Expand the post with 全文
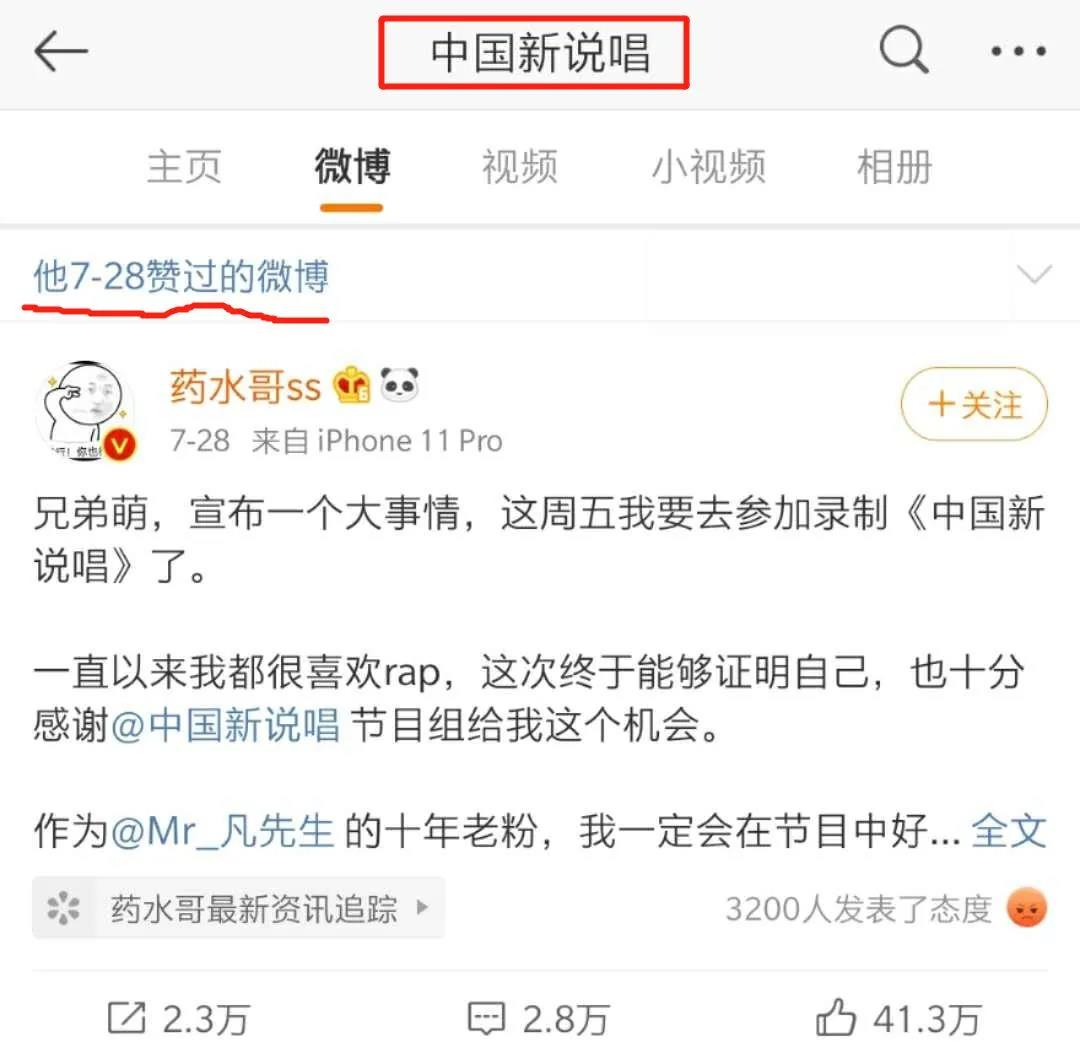 tap(1008, 831)
